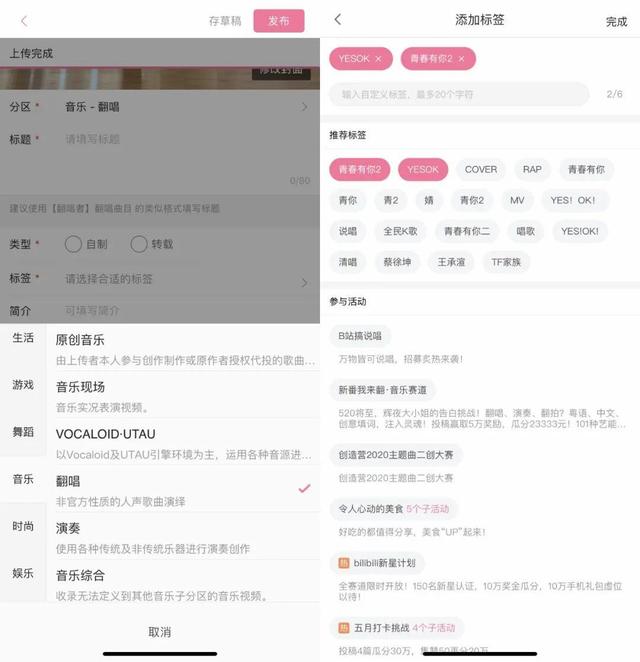Viewport: 640px width, 662px height.
Task: Select the 音乐现场 sub-partition
Action: [x=80, y=387]
